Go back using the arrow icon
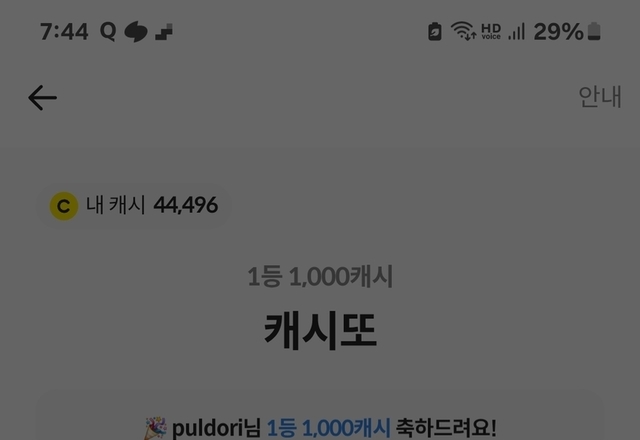 pyautogui.click(x=42, y=98)
